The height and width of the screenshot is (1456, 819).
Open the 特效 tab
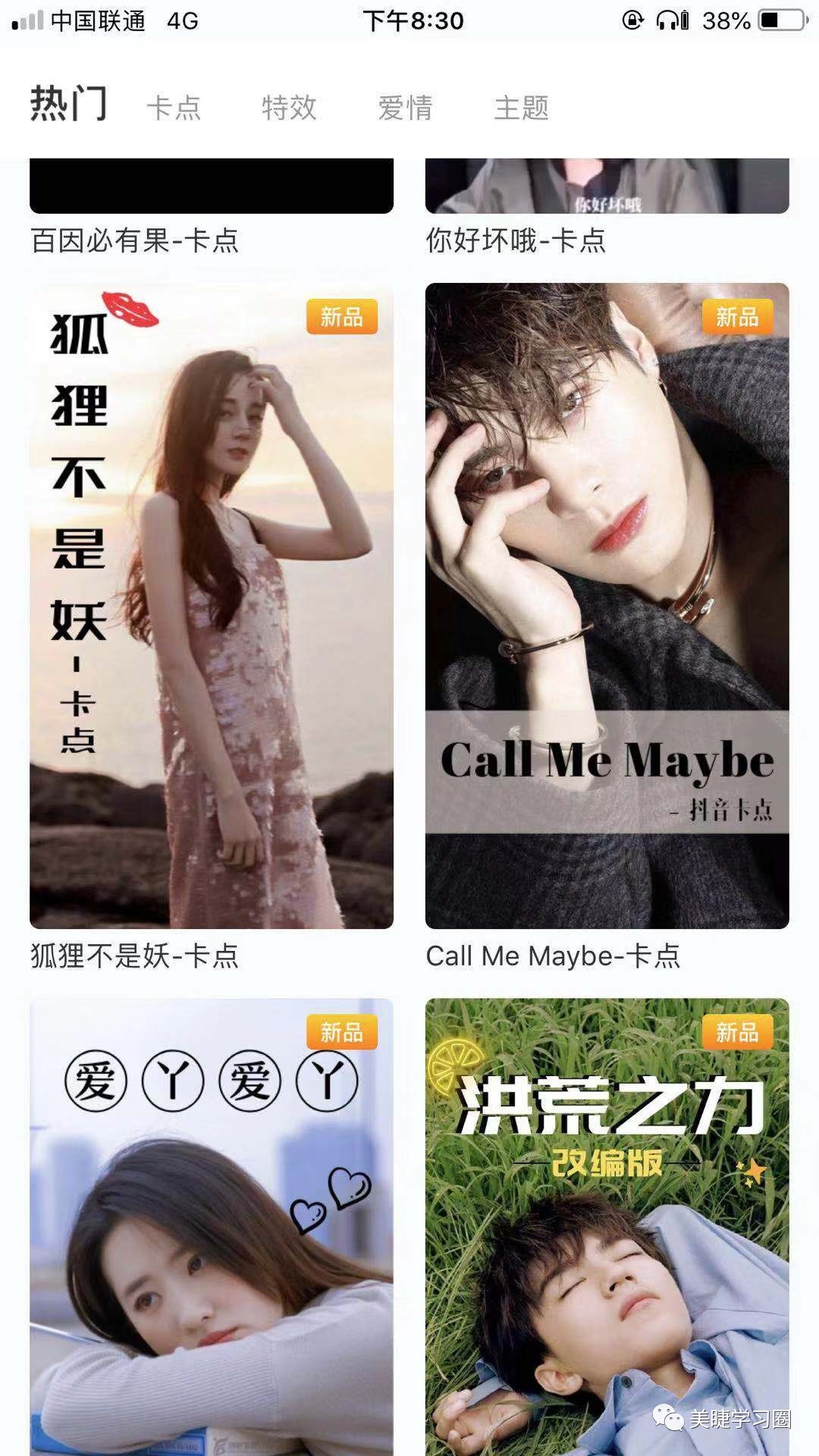pyautogui.click(x=289, y=108)
